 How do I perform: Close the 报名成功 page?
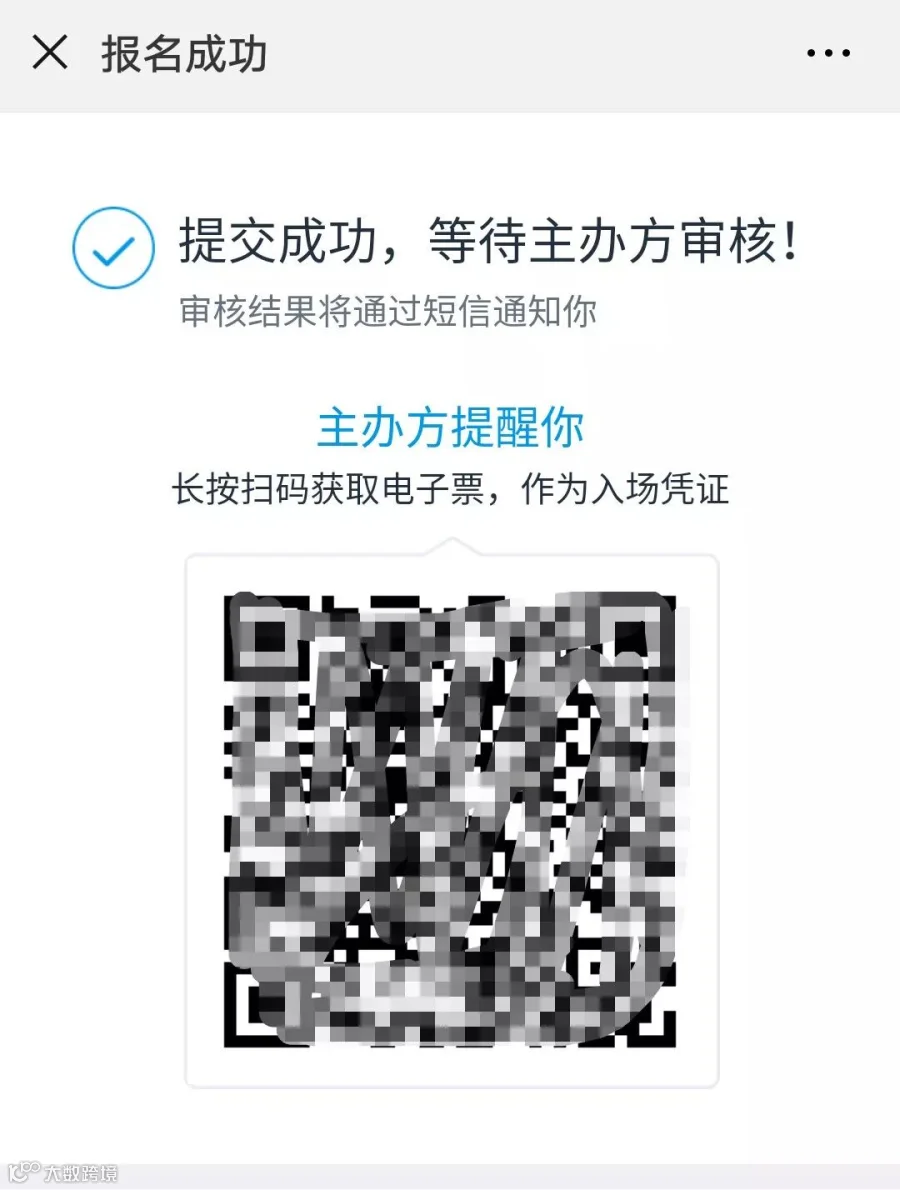50,52
